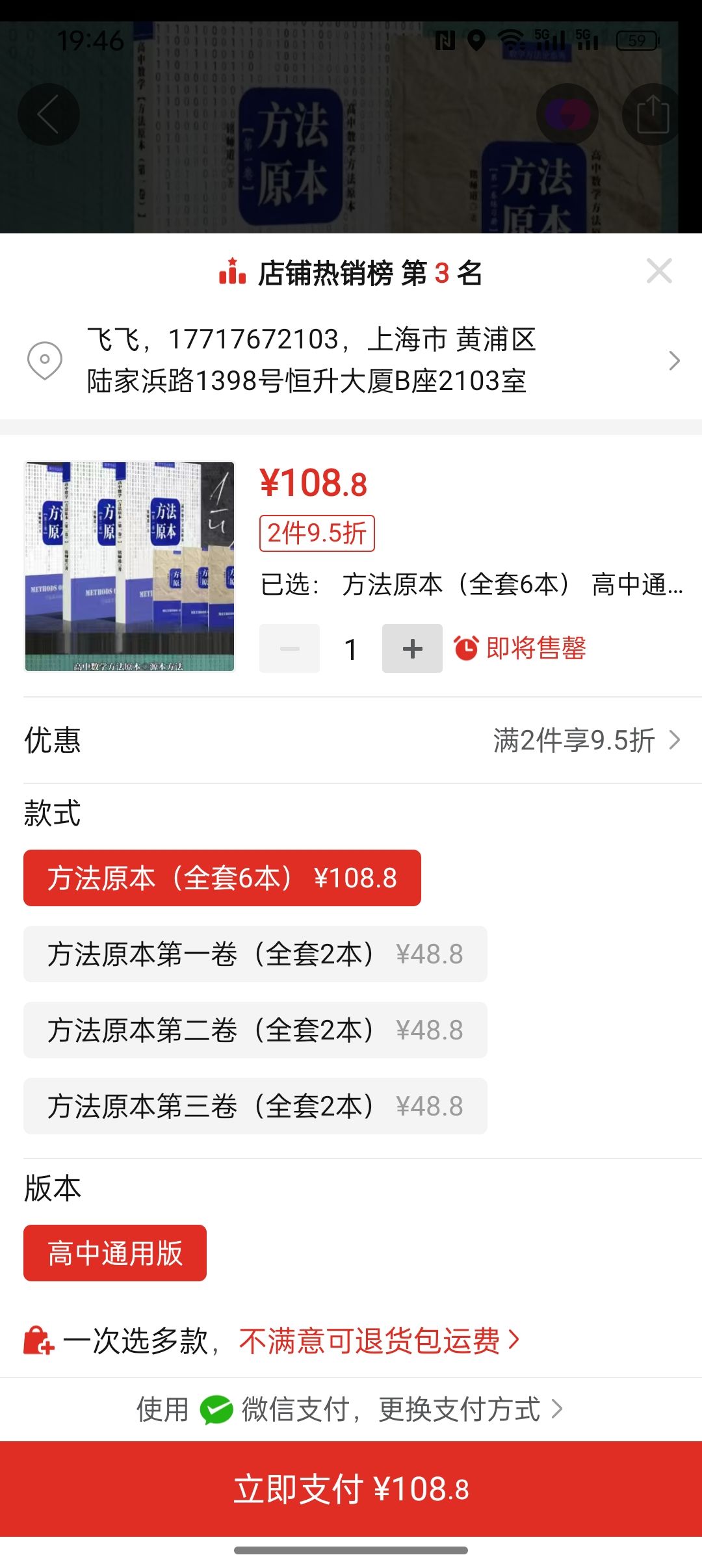This screenshot has width=702, height=1568.
Task: Open 不满意可退货包运费 details
Action: pyautogui.click(x=378, y=1340)
